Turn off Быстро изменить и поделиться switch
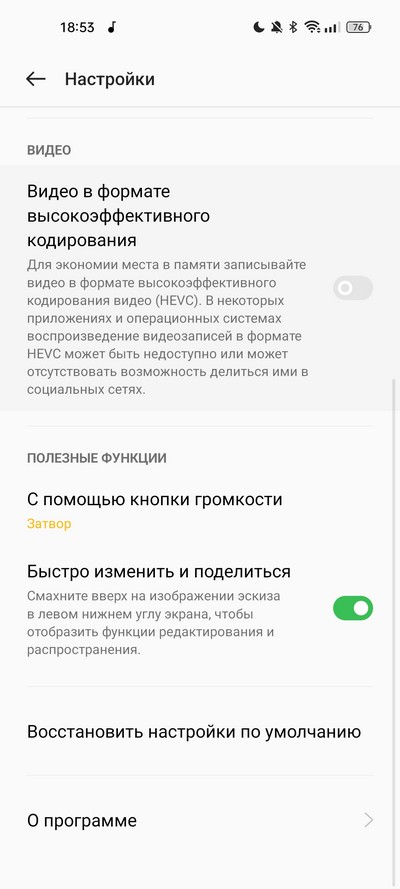The width and height of the screenshot is (400, 889). [x=352, y=608]
